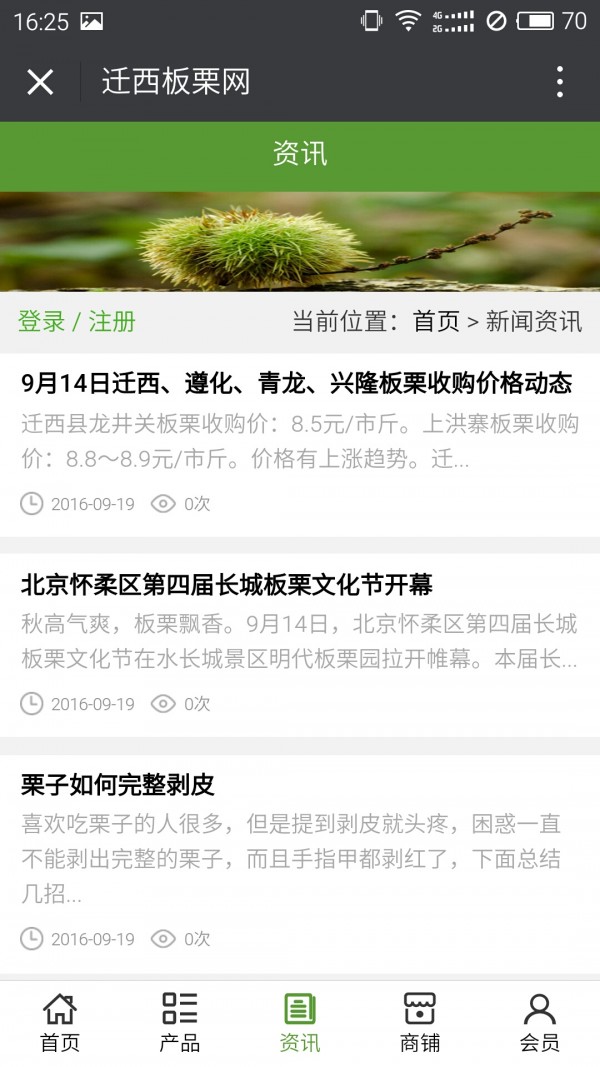600x1067 pixels.
Task: Go to the 商铺 tab
Action: [420, 1023]
